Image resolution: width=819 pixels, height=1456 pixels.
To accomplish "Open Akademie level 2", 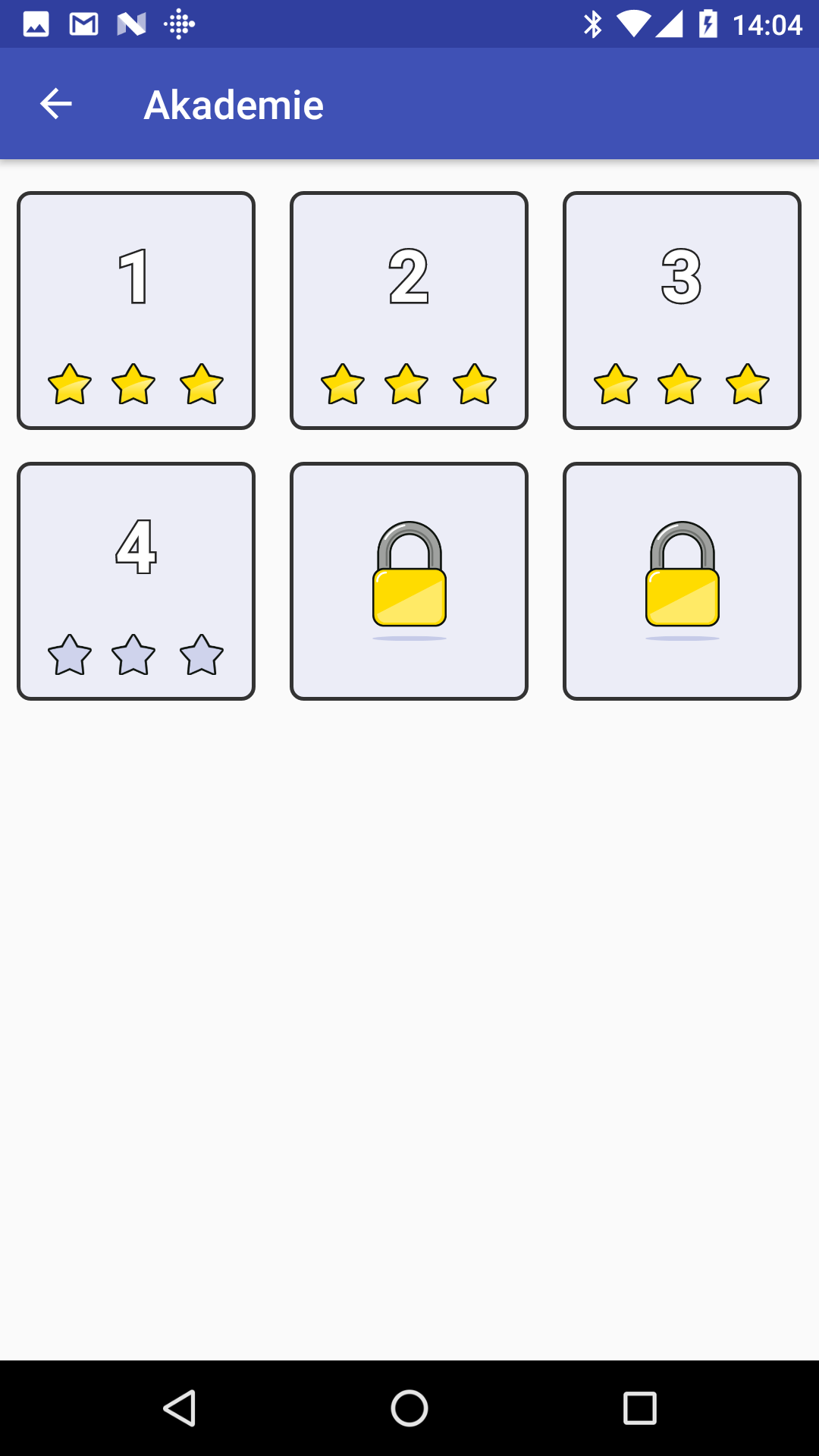I will [409, 310].
